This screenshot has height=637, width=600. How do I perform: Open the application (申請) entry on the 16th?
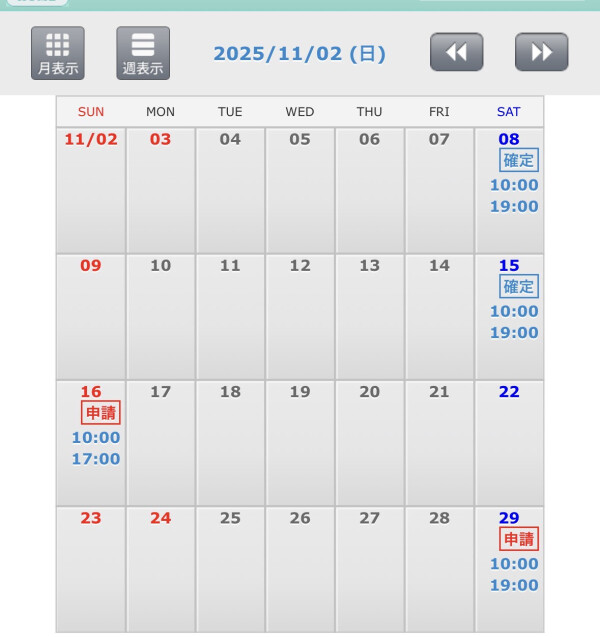pos(100,413)
